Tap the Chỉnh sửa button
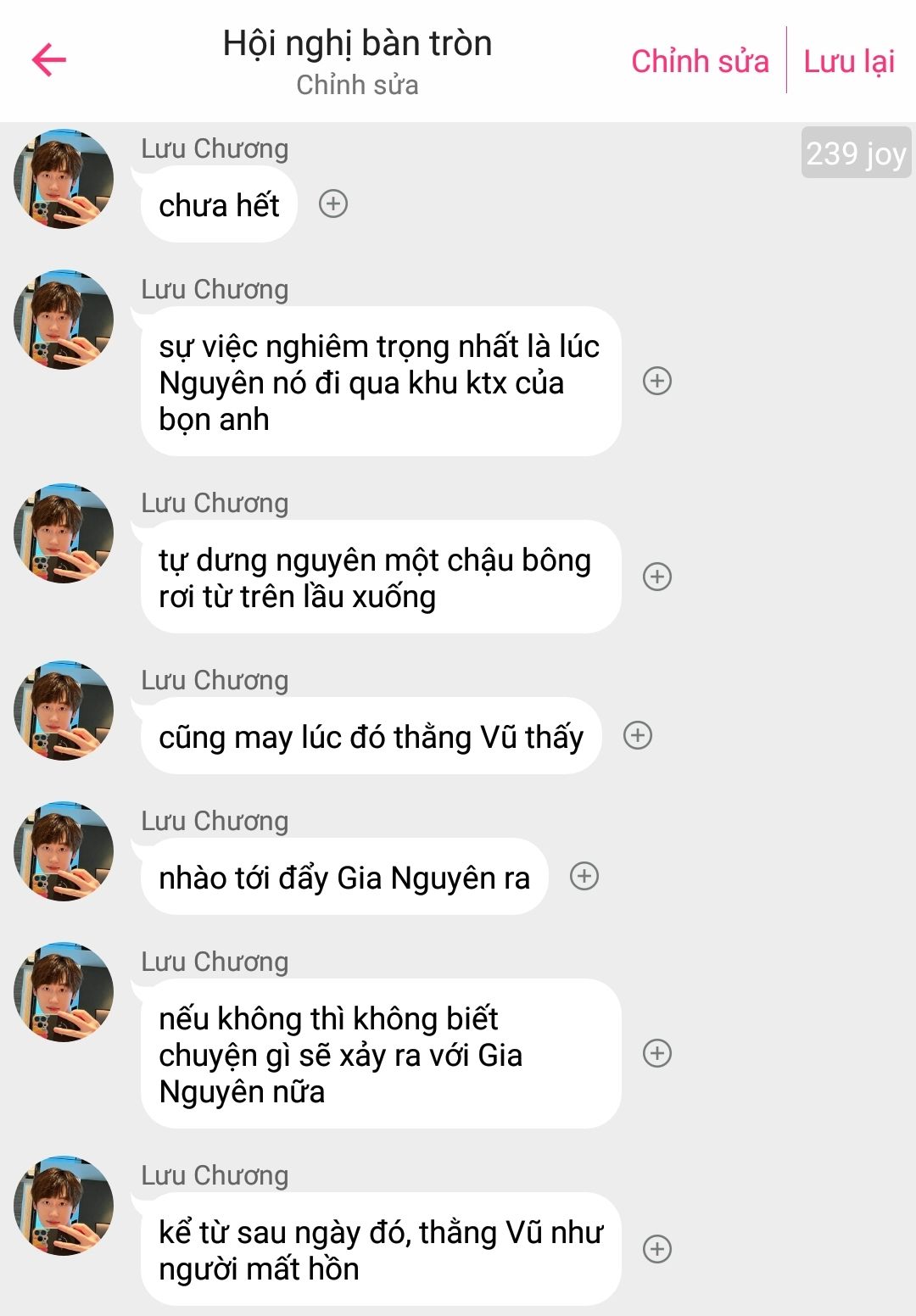Screen dimensions: 916x1316 (700, 61)
